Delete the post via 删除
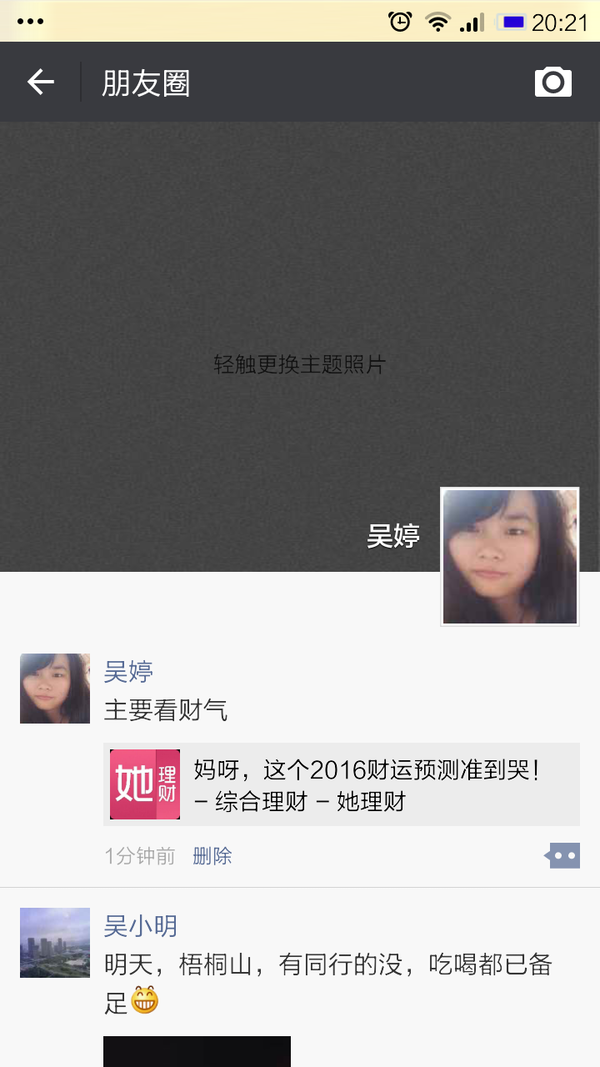Viewport: 600px width, 1067px height. coord(212,856)
